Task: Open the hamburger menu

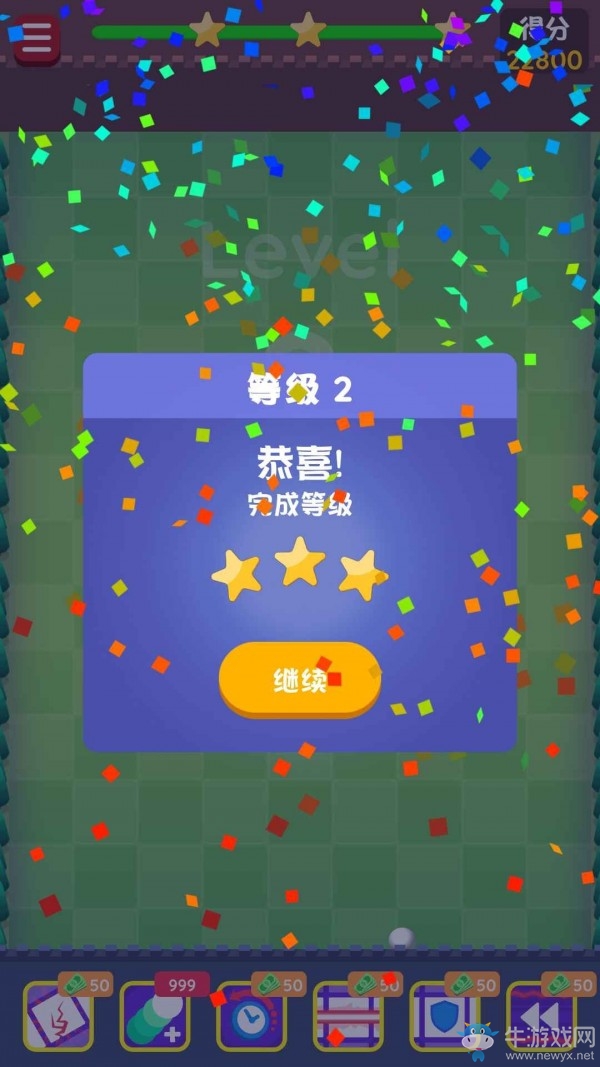Action: click(x=37, y=37)
